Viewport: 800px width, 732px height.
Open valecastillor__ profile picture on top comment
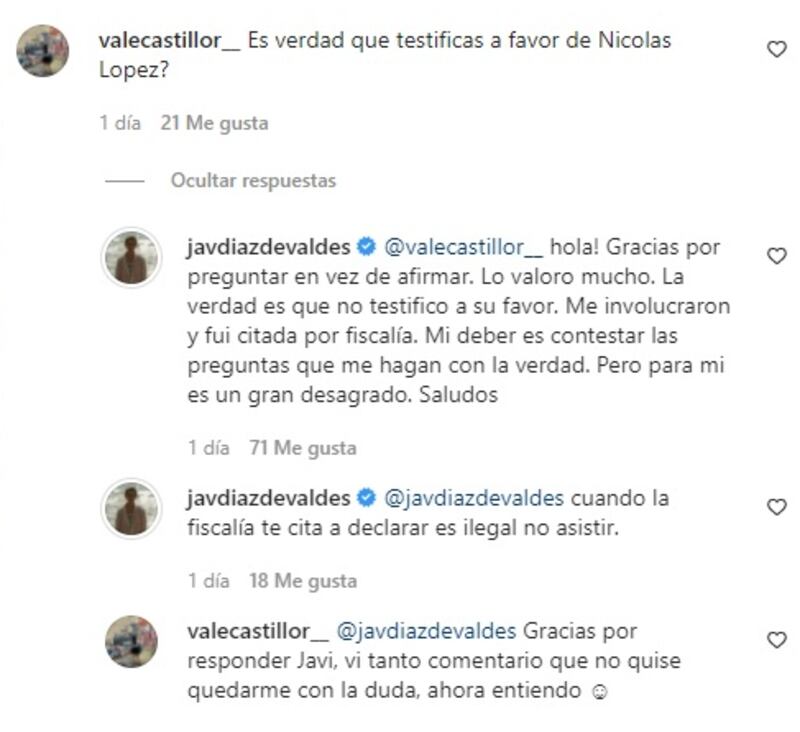[x=43, y=51]
